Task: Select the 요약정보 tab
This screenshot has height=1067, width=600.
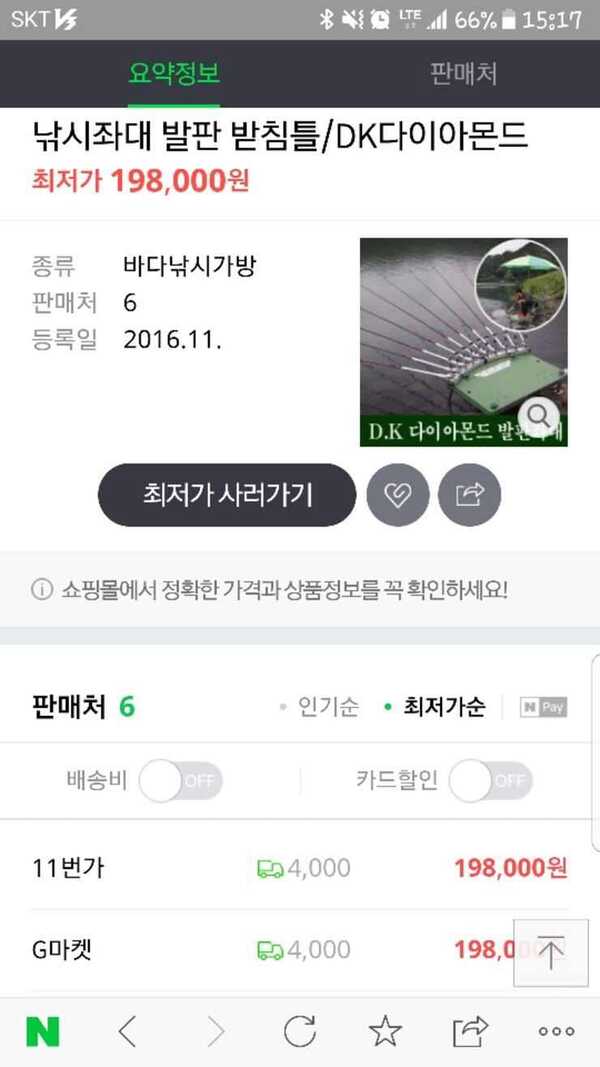Action: pos(174,73)
